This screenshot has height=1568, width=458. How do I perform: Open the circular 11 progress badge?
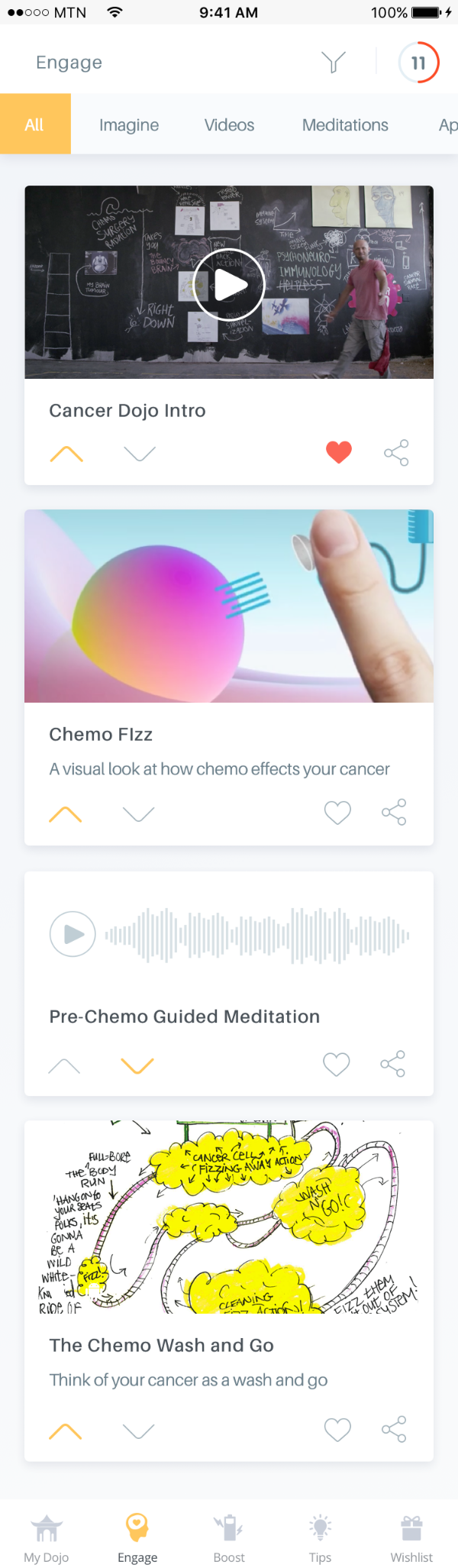point(418,63)
